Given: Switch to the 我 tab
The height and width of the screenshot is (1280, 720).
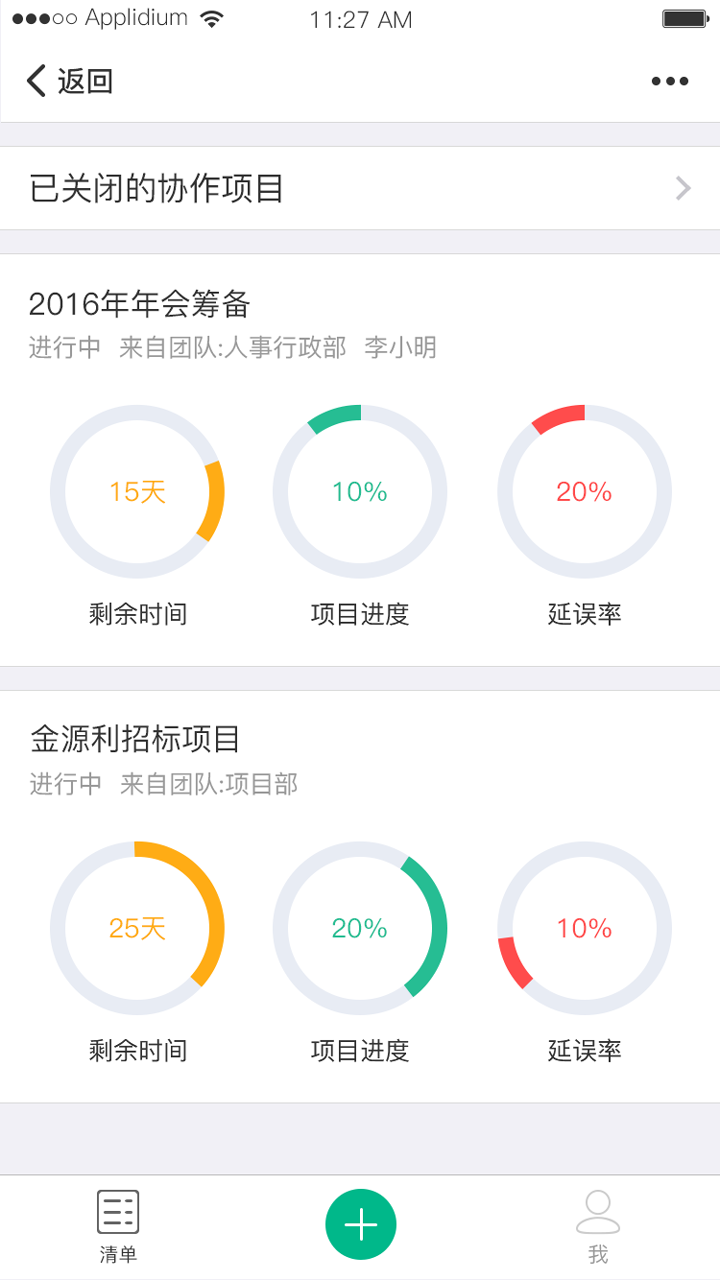Looking at the screenshot, I should (x=598, y=1226).
